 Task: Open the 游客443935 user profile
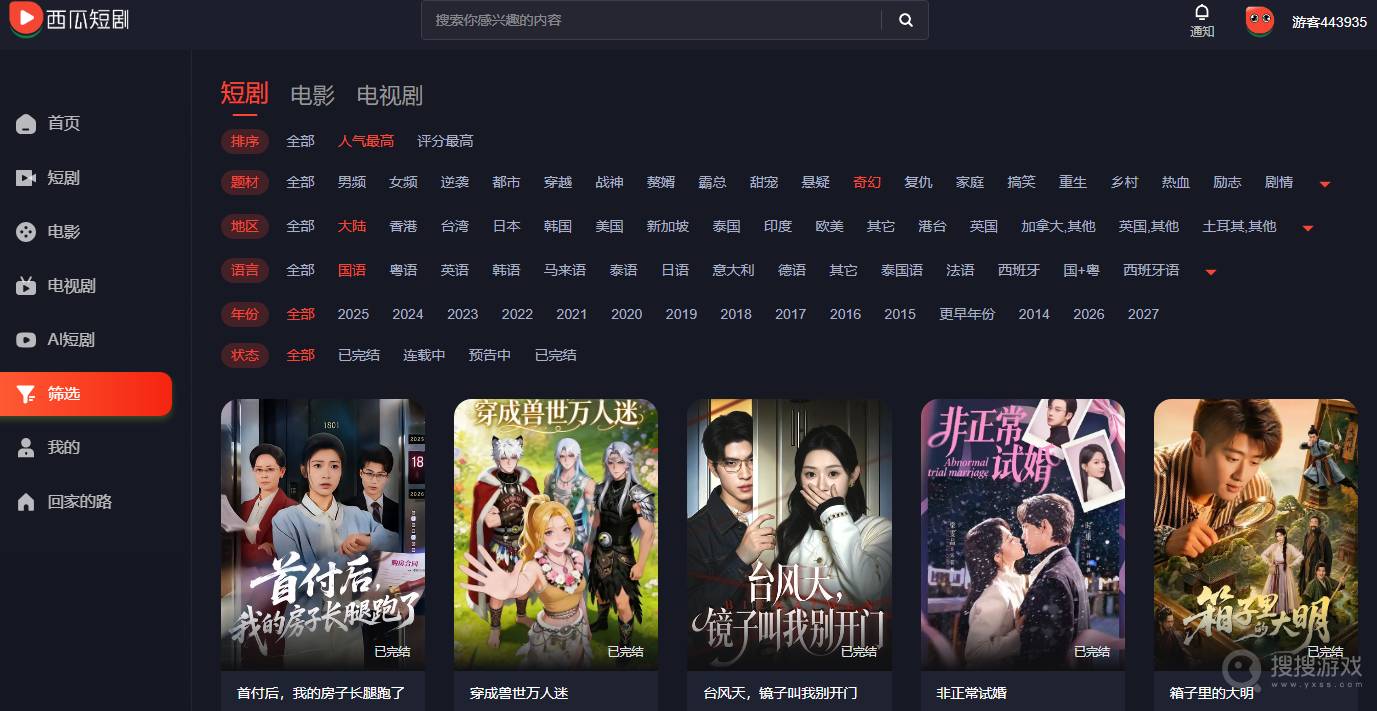1329,22
